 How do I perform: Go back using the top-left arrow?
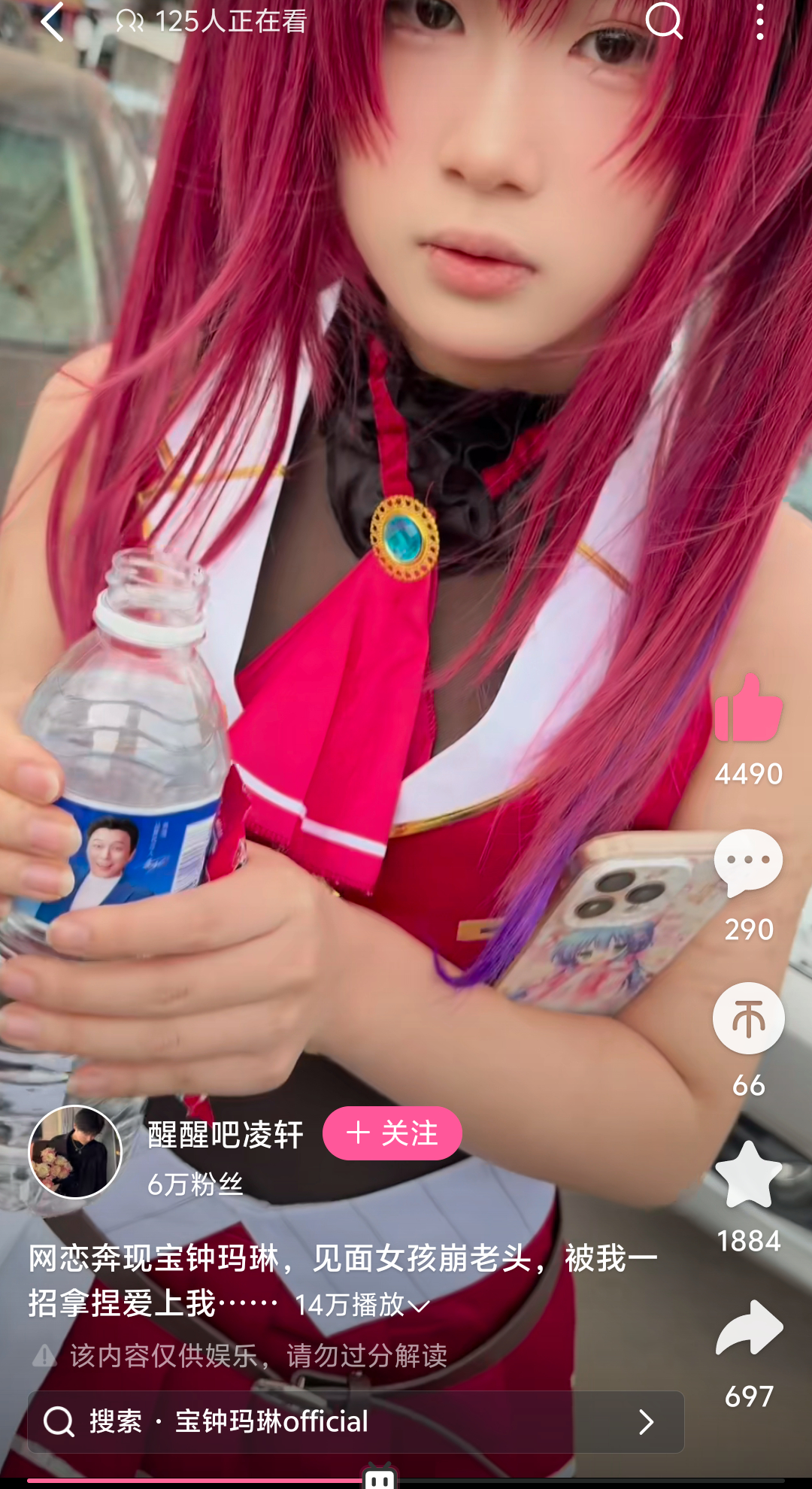tap(53, 21)
